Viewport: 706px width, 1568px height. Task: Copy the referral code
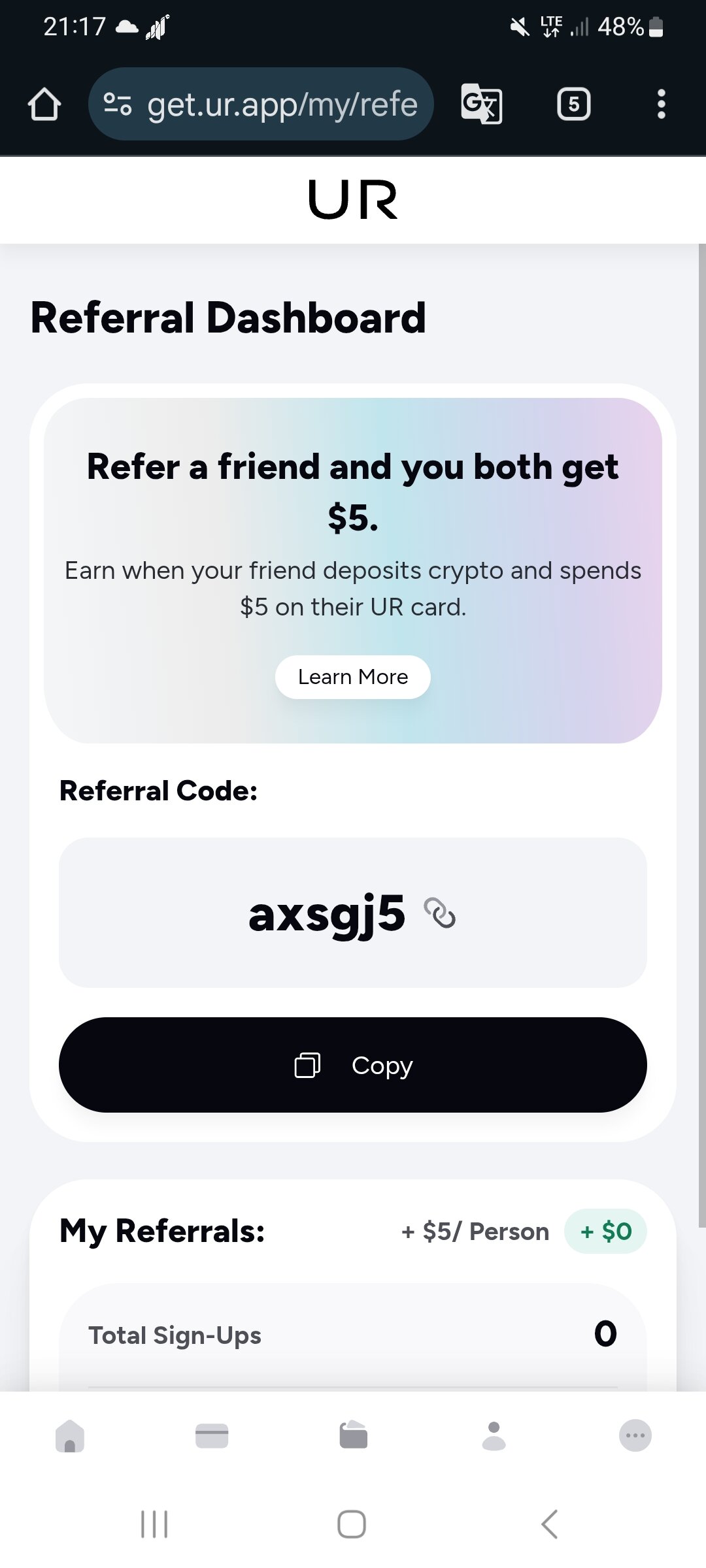point(353,1065)
